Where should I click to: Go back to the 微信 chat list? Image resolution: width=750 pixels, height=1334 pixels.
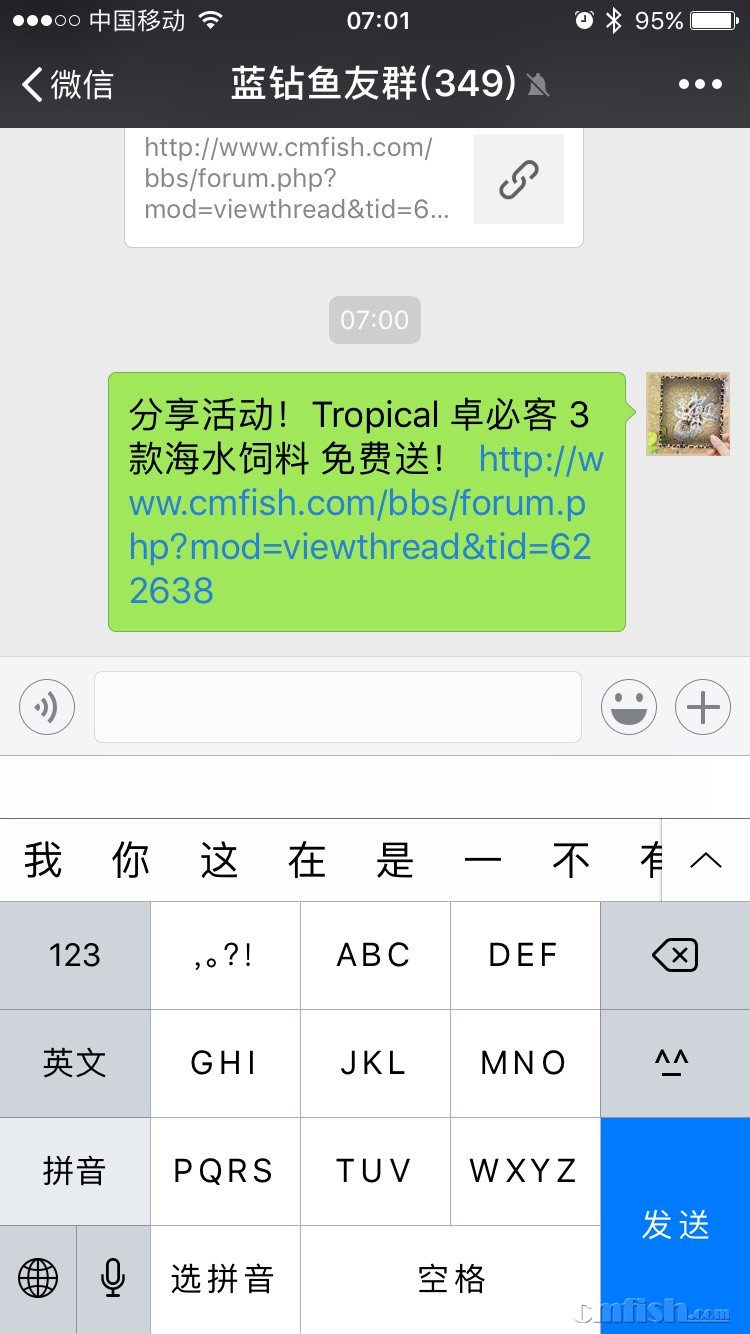(68, 84)
